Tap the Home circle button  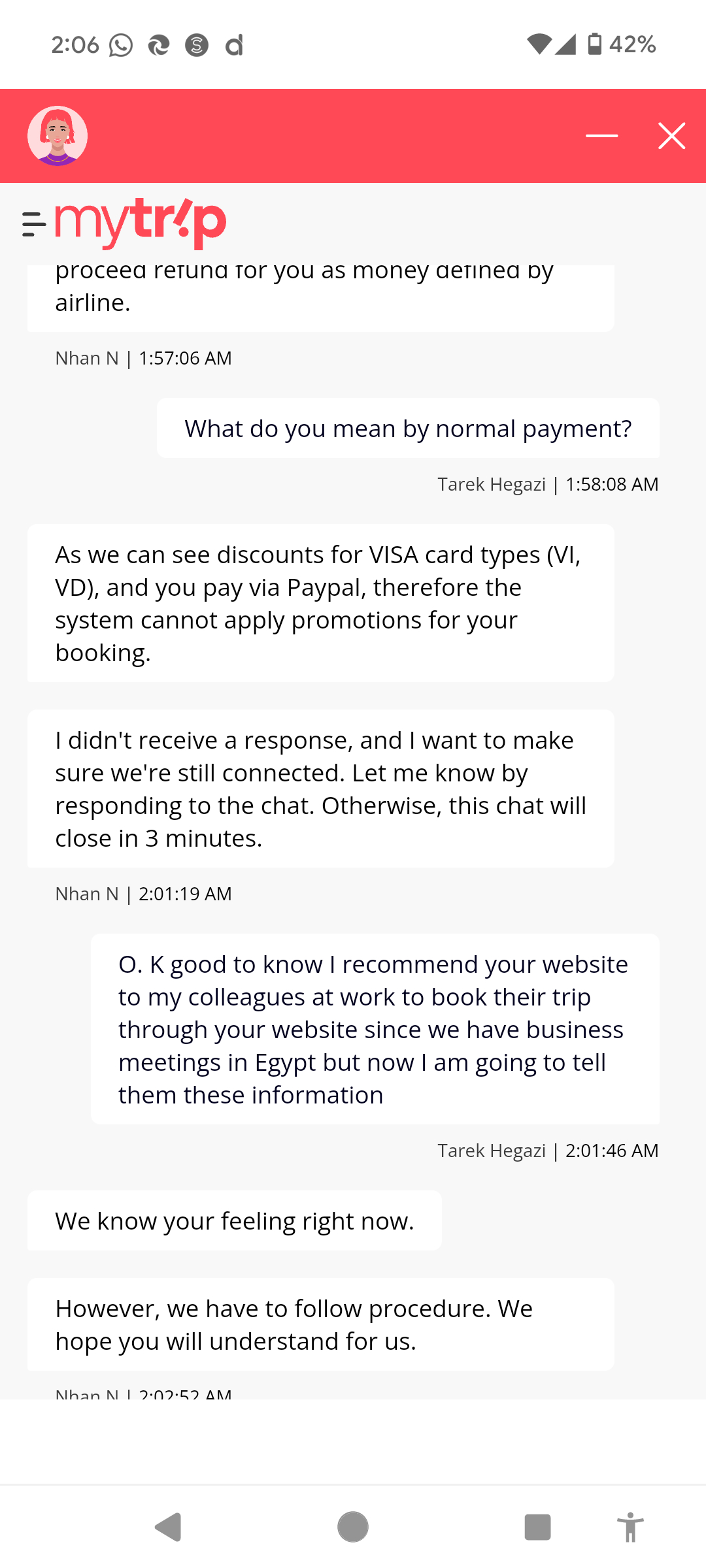pyautogui.click(x=353, y=1527)
